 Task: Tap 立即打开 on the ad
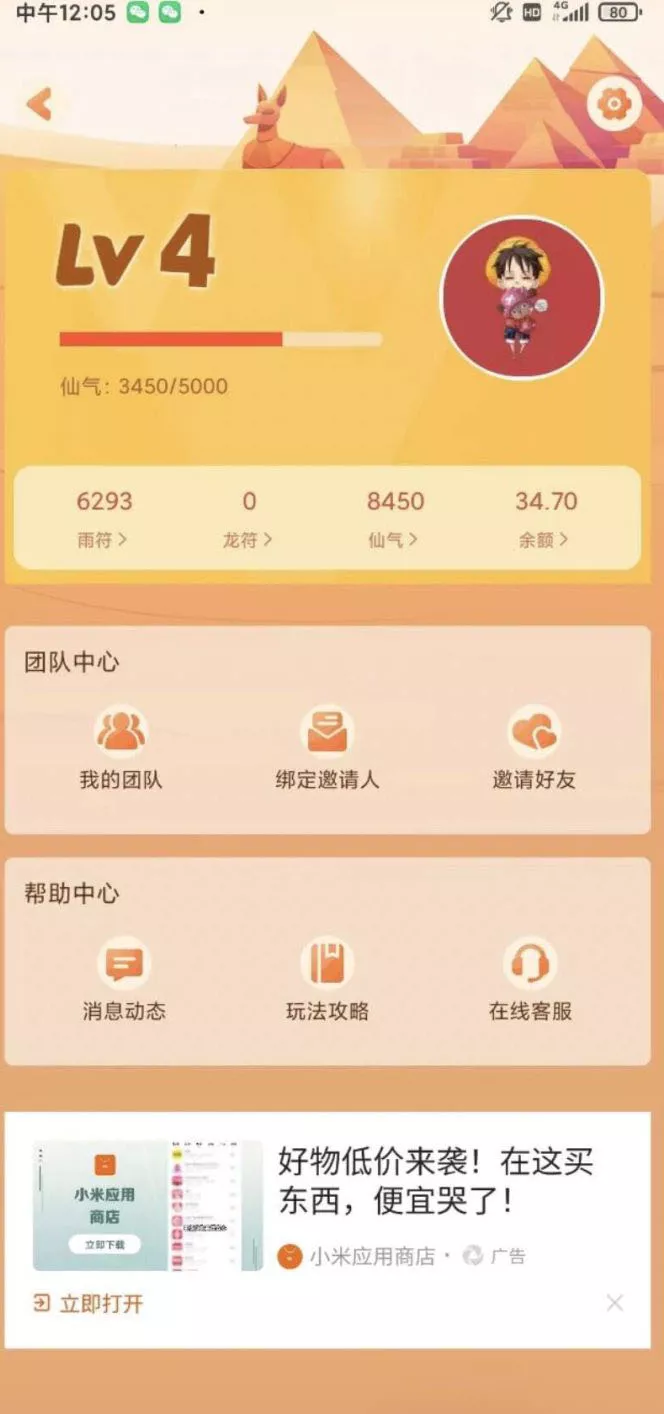[x=89, y=1303]
